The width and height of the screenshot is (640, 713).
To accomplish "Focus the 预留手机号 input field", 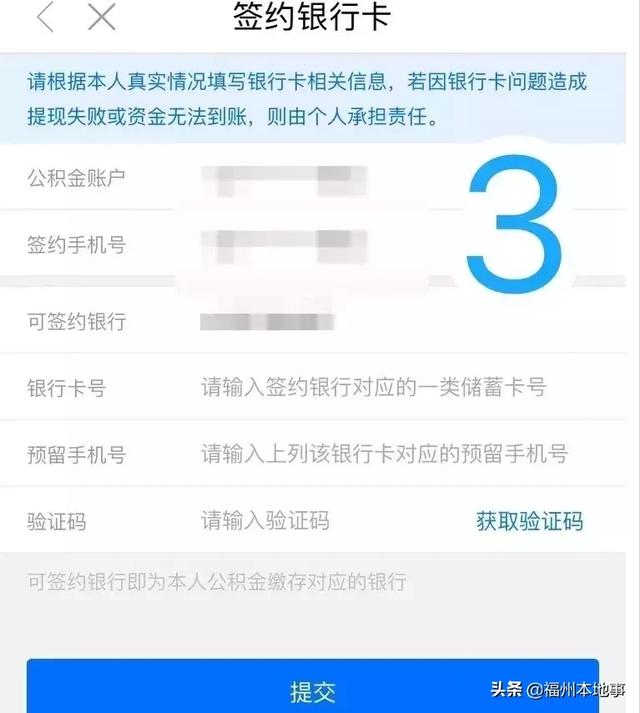I will pyautogui.click(x=384, y=454).
